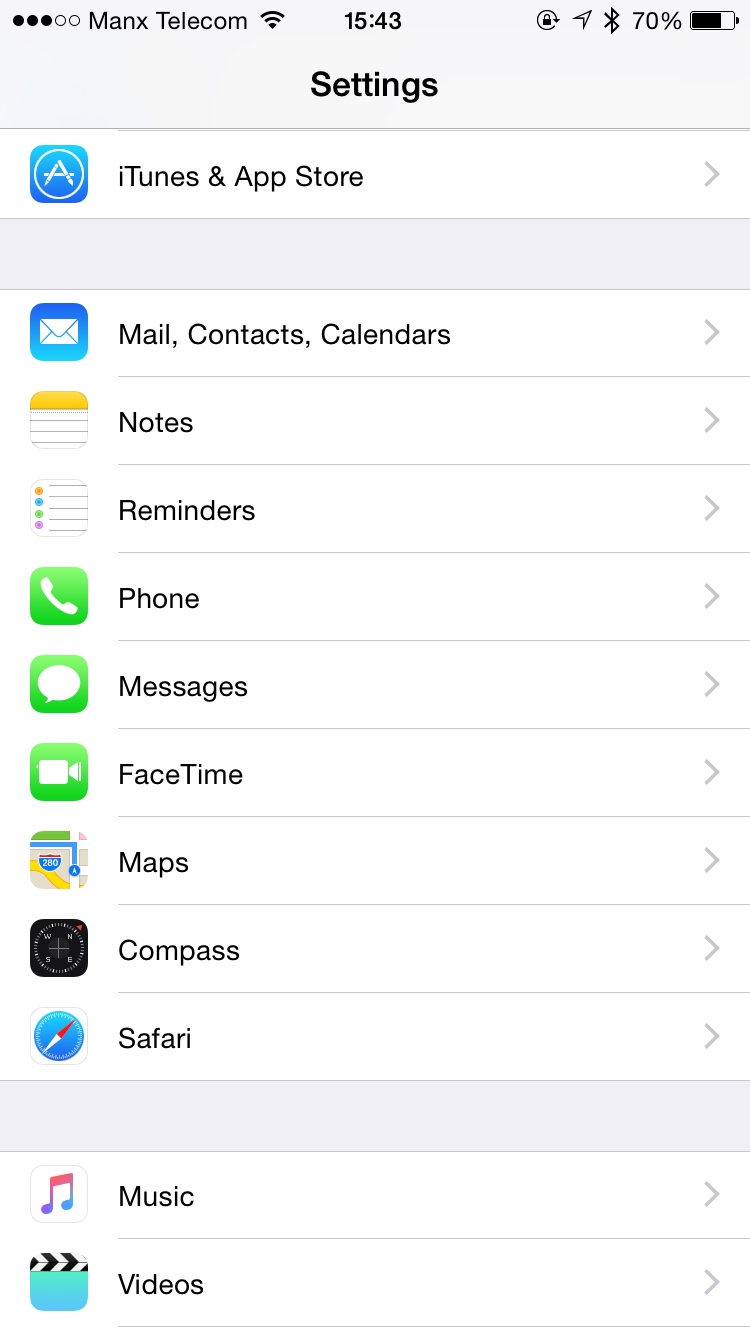Go to Safari settings
Screen dimensions: 750x1334
[375, 1038]
